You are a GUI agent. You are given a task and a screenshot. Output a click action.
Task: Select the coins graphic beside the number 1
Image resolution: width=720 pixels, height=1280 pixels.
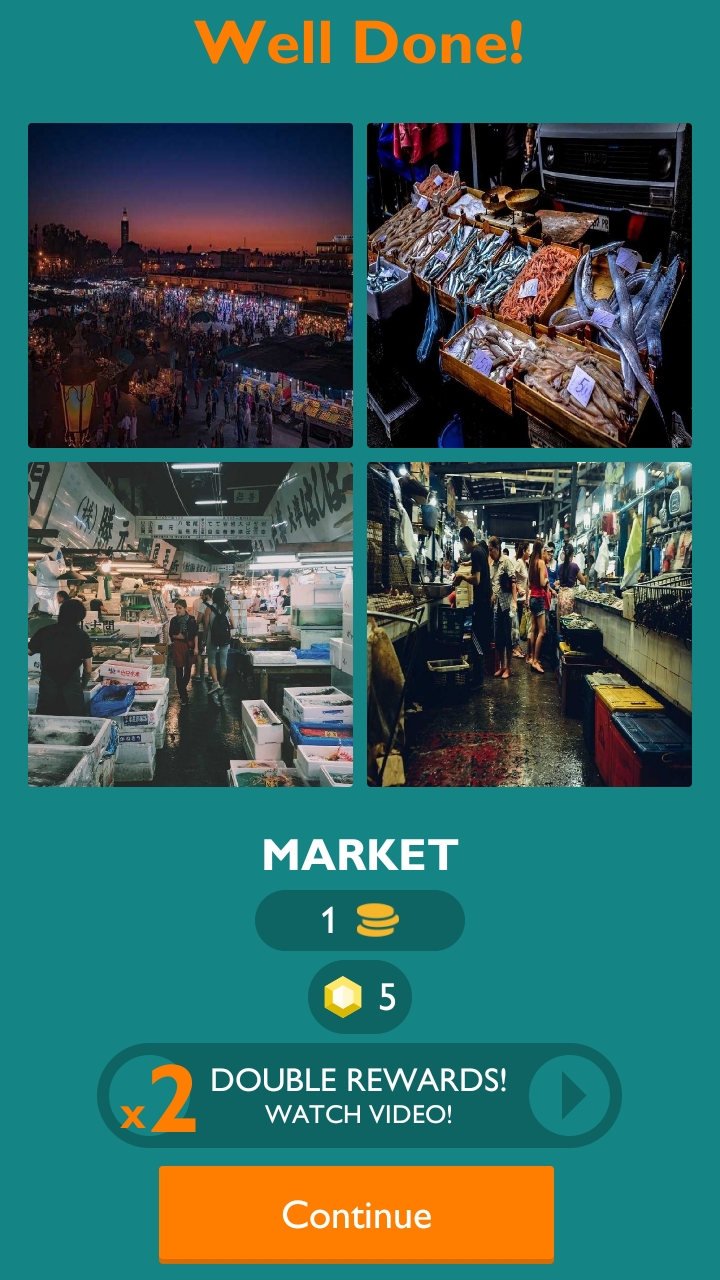pyautogui.click(x=378, y=920)
